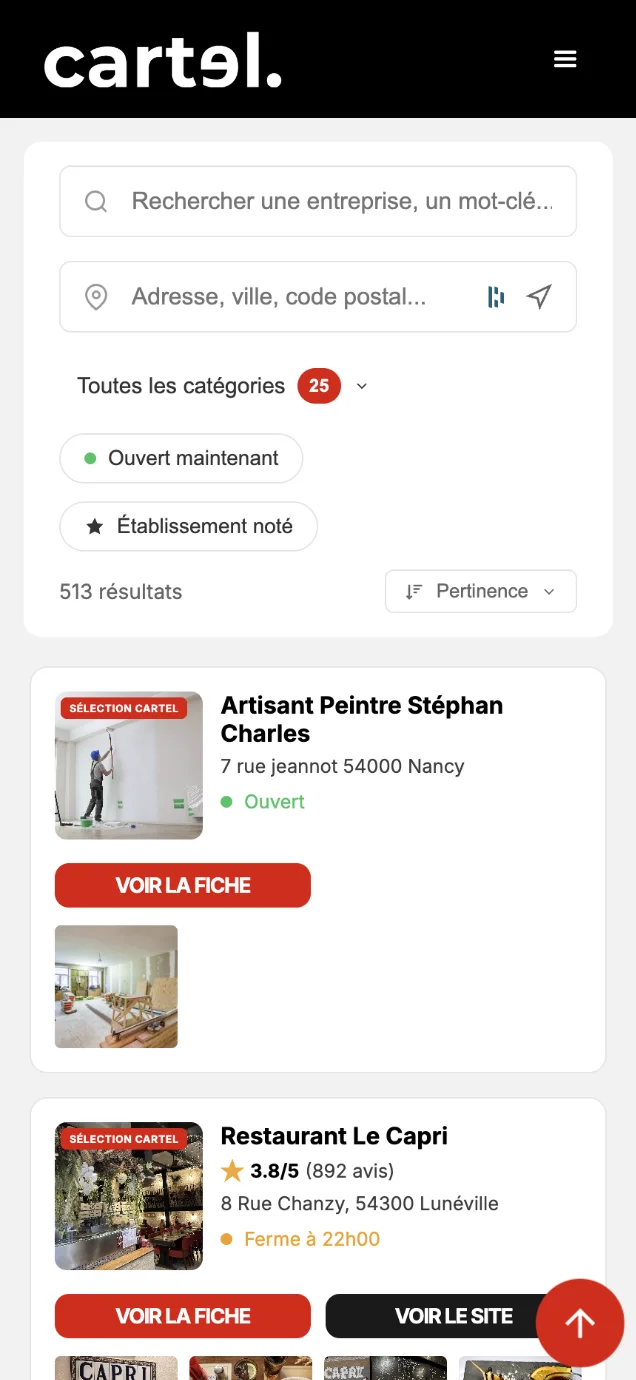
Task: Use my current location arrow icon
Action: click(x=539, y=296)
